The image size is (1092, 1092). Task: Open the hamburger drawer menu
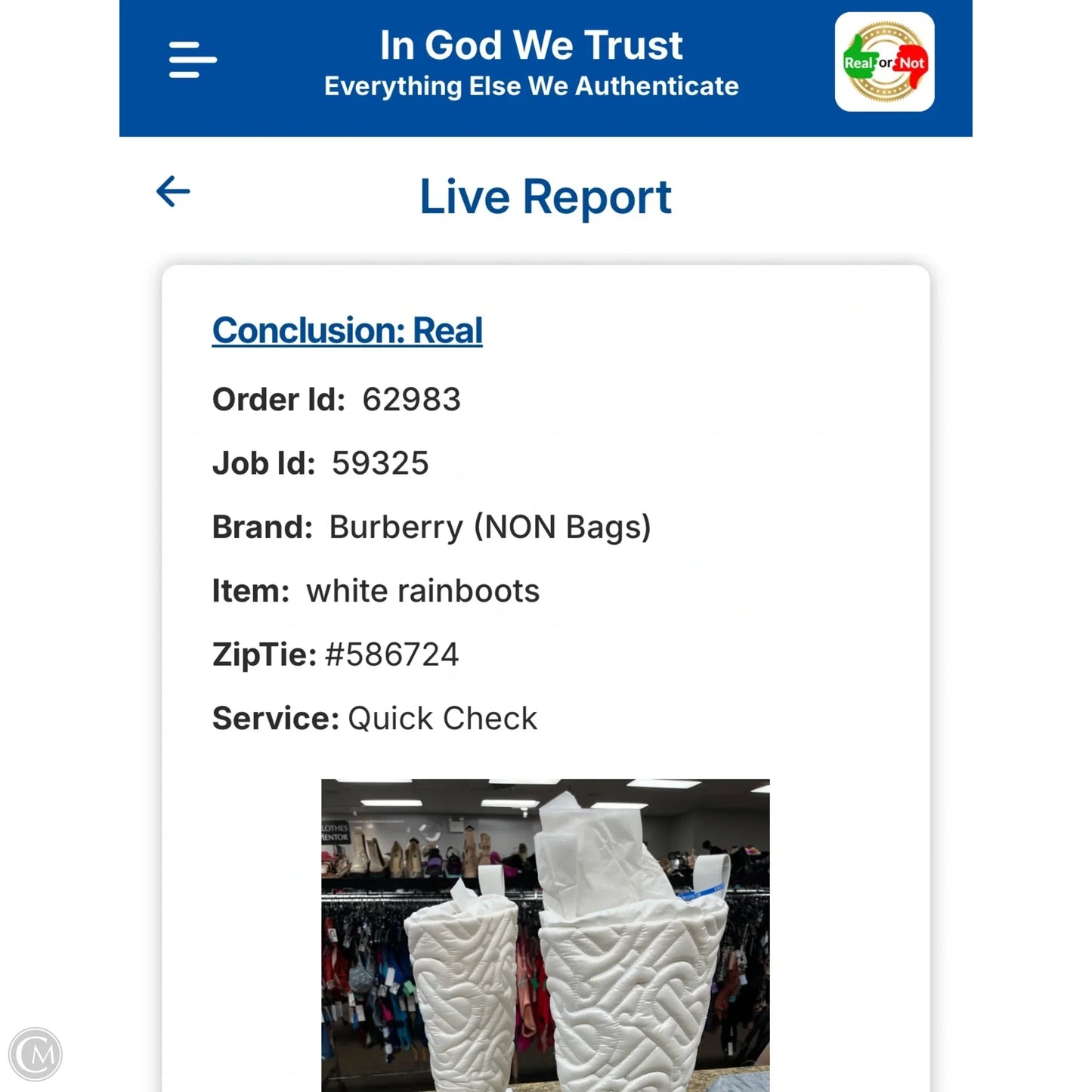coord(192,60)
